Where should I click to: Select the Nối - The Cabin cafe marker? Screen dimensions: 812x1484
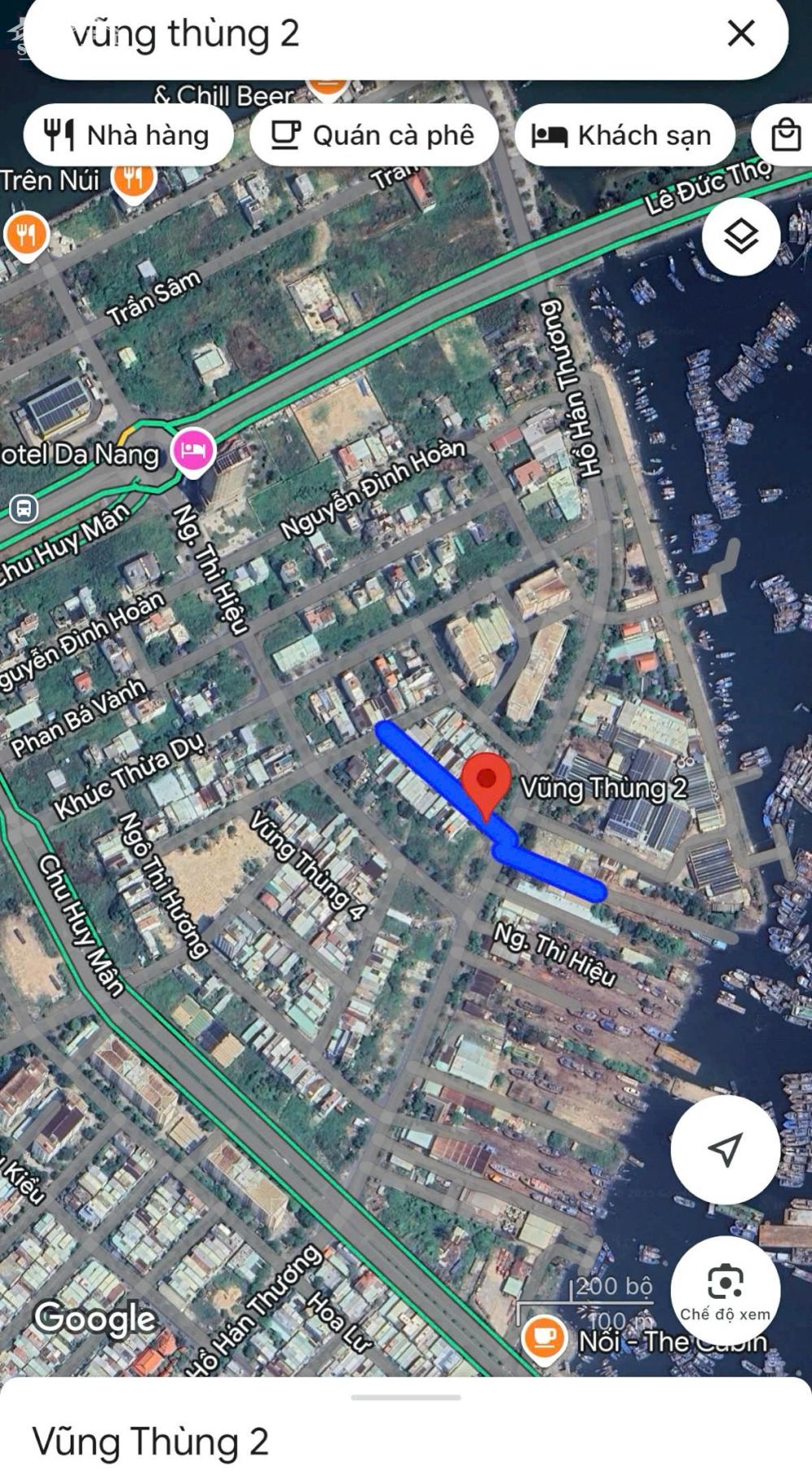tap(543, 1338)
